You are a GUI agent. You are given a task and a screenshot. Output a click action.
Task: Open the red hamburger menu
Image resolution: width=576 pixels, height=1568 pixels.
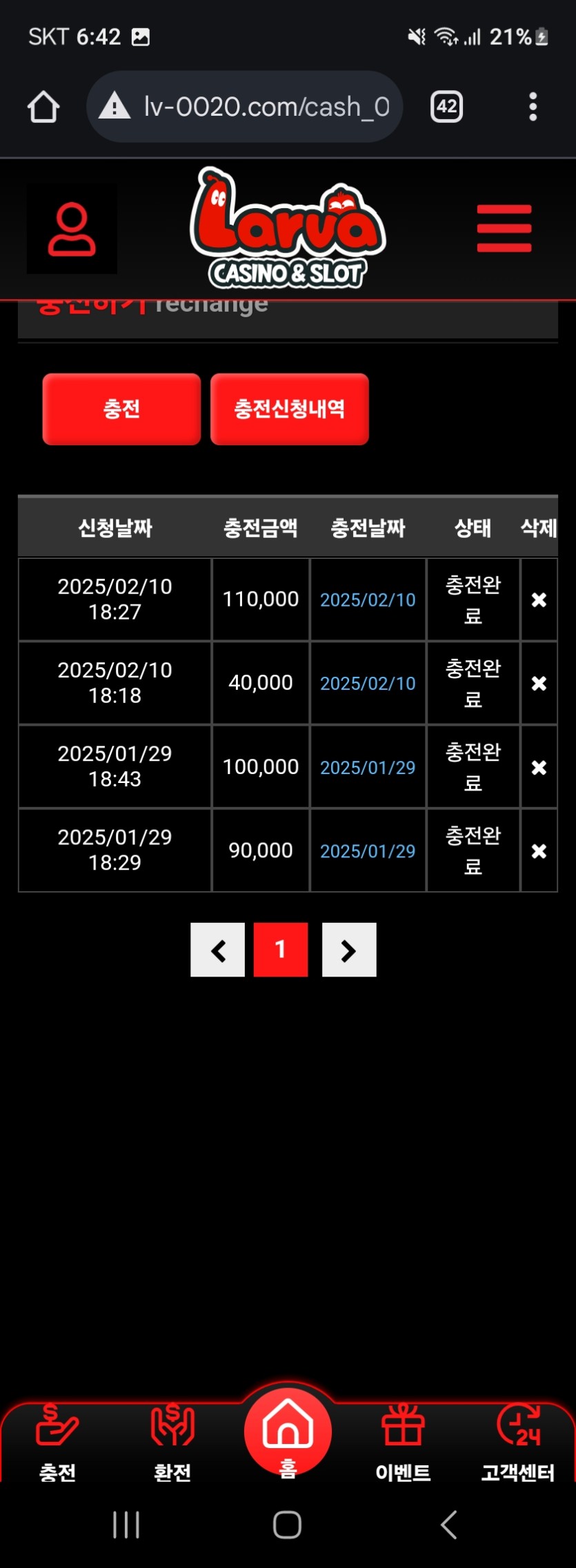pos(504,229)
